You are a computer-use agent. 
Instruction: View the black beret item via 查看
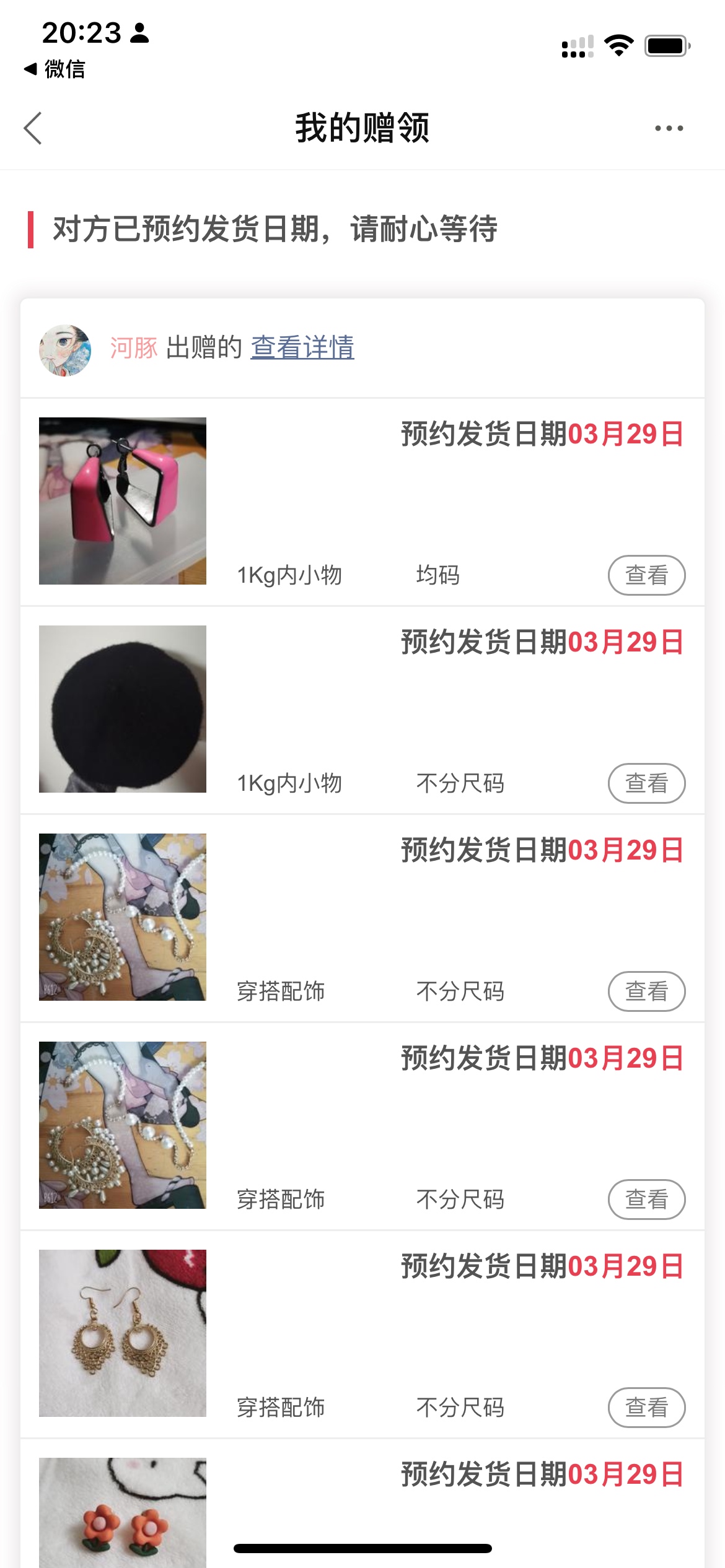[646, 783]
